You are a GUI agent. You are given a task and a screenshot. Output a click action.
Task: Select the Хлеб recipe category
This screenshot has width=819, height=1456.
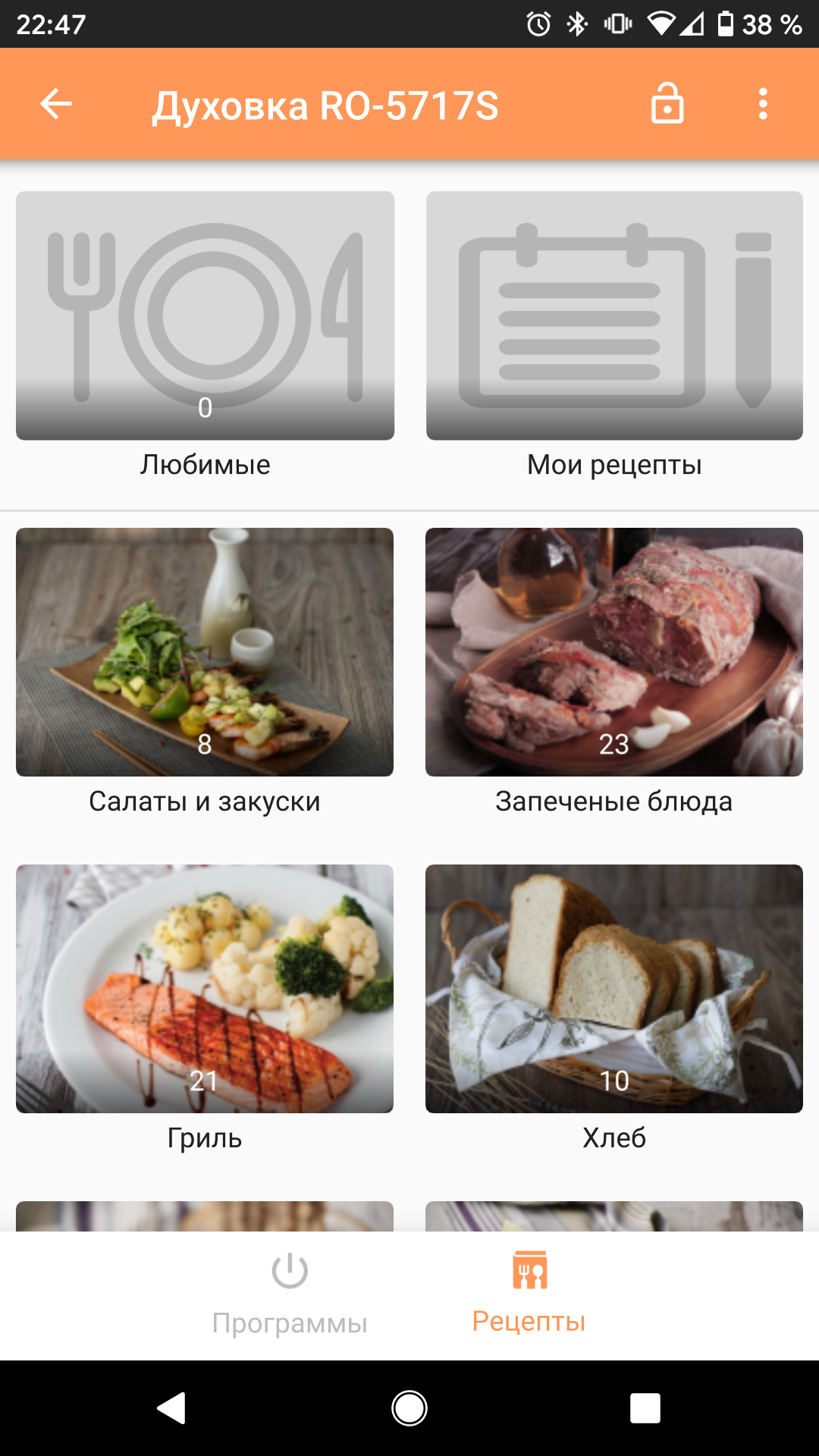click(x=614, y=989)
